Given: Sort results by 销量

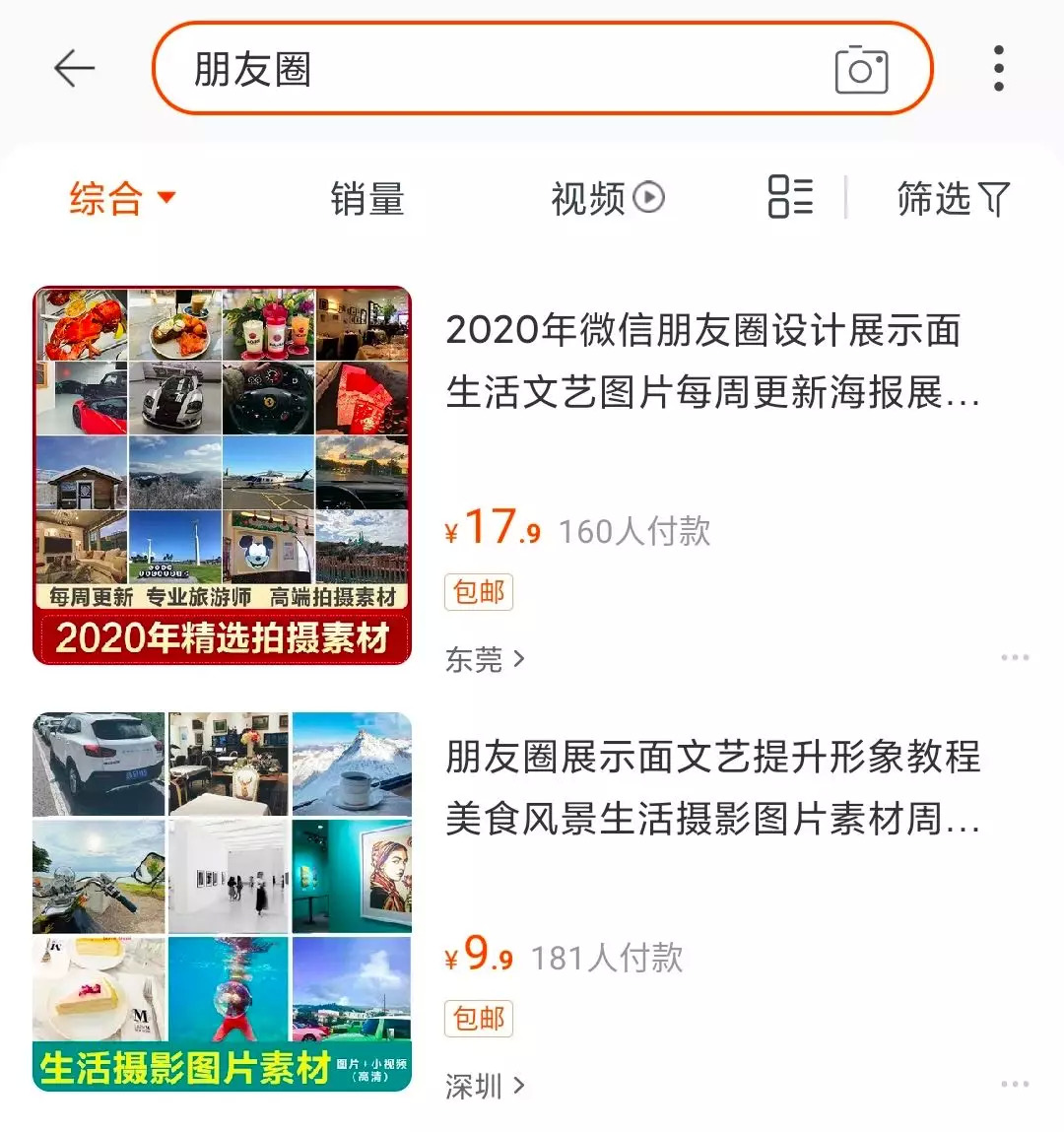Looking at the screenshot, I should click(367, 199).
